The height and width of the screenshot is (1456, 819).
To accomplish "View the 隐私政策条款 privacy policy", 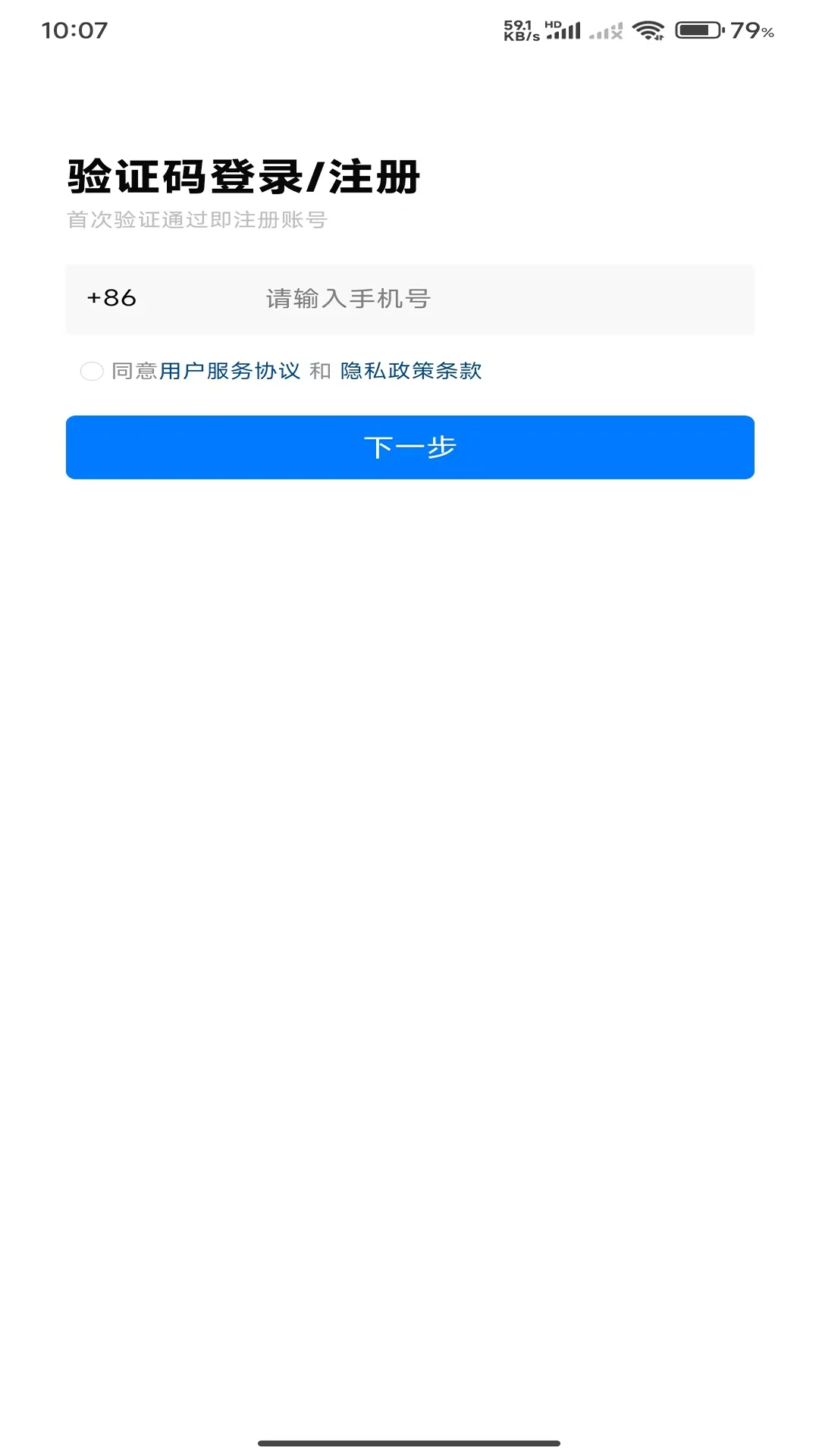I will point(413,371).
